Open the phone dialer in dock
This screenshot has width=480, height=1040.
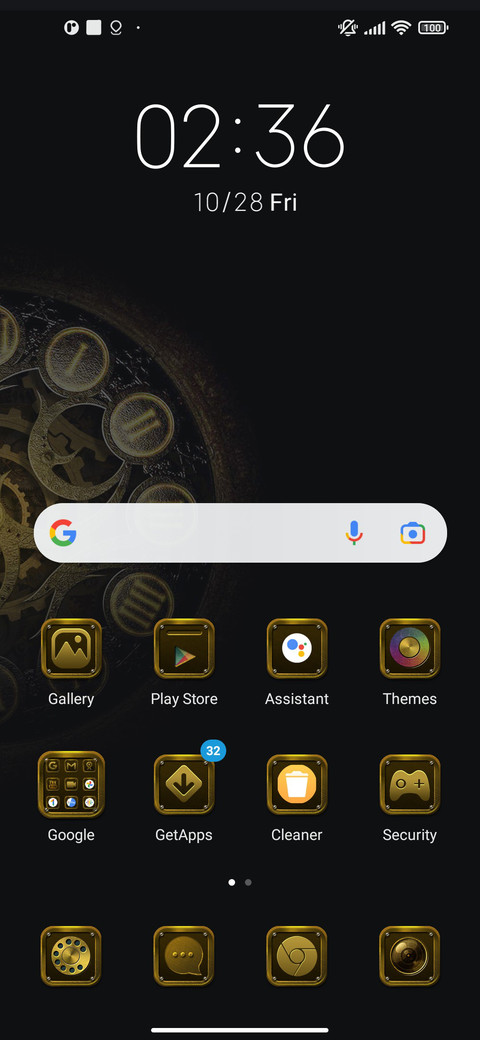coord(71,956)
